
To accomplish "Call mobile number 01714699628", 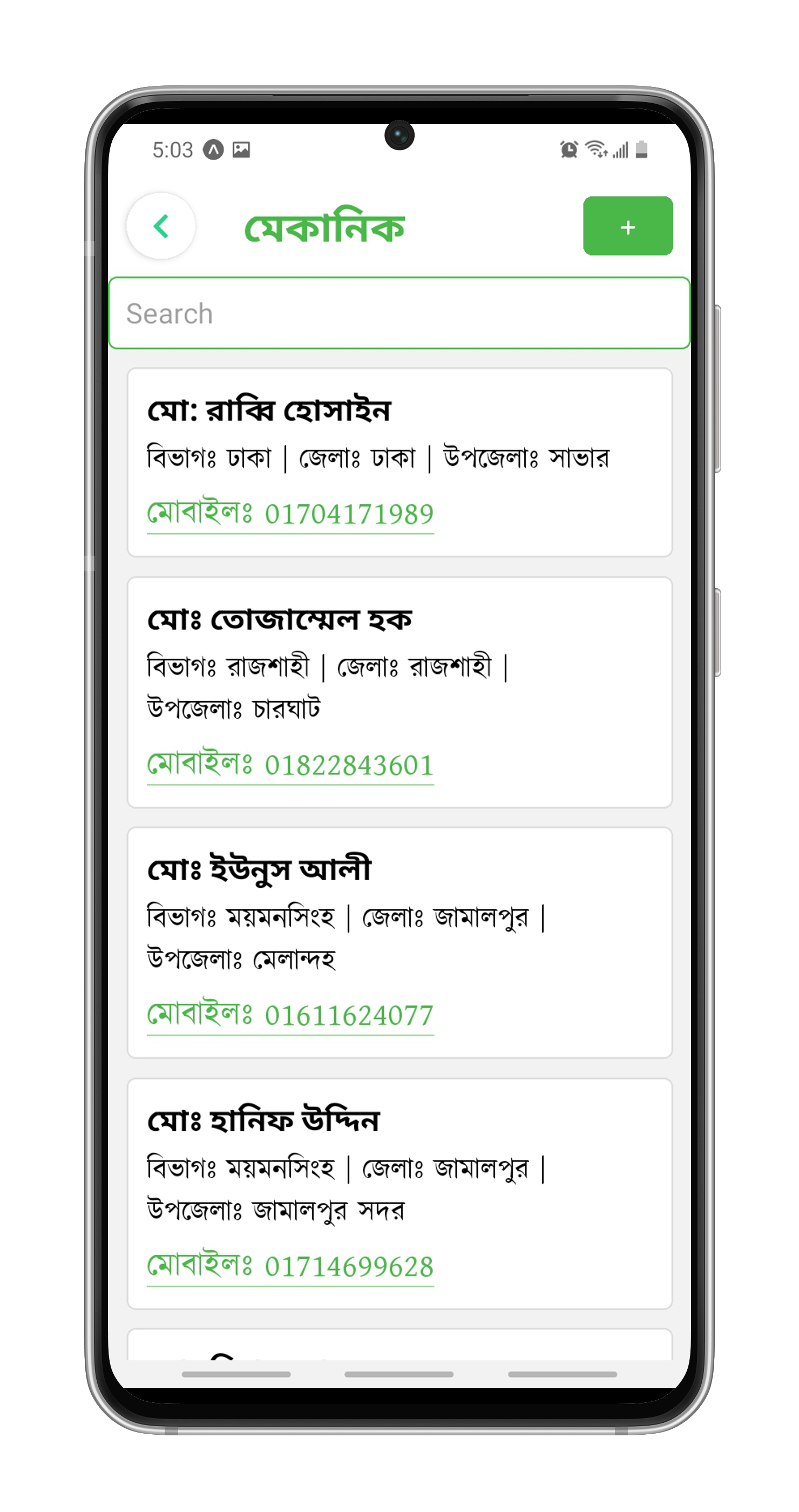I will click(x=290, y=1266).
